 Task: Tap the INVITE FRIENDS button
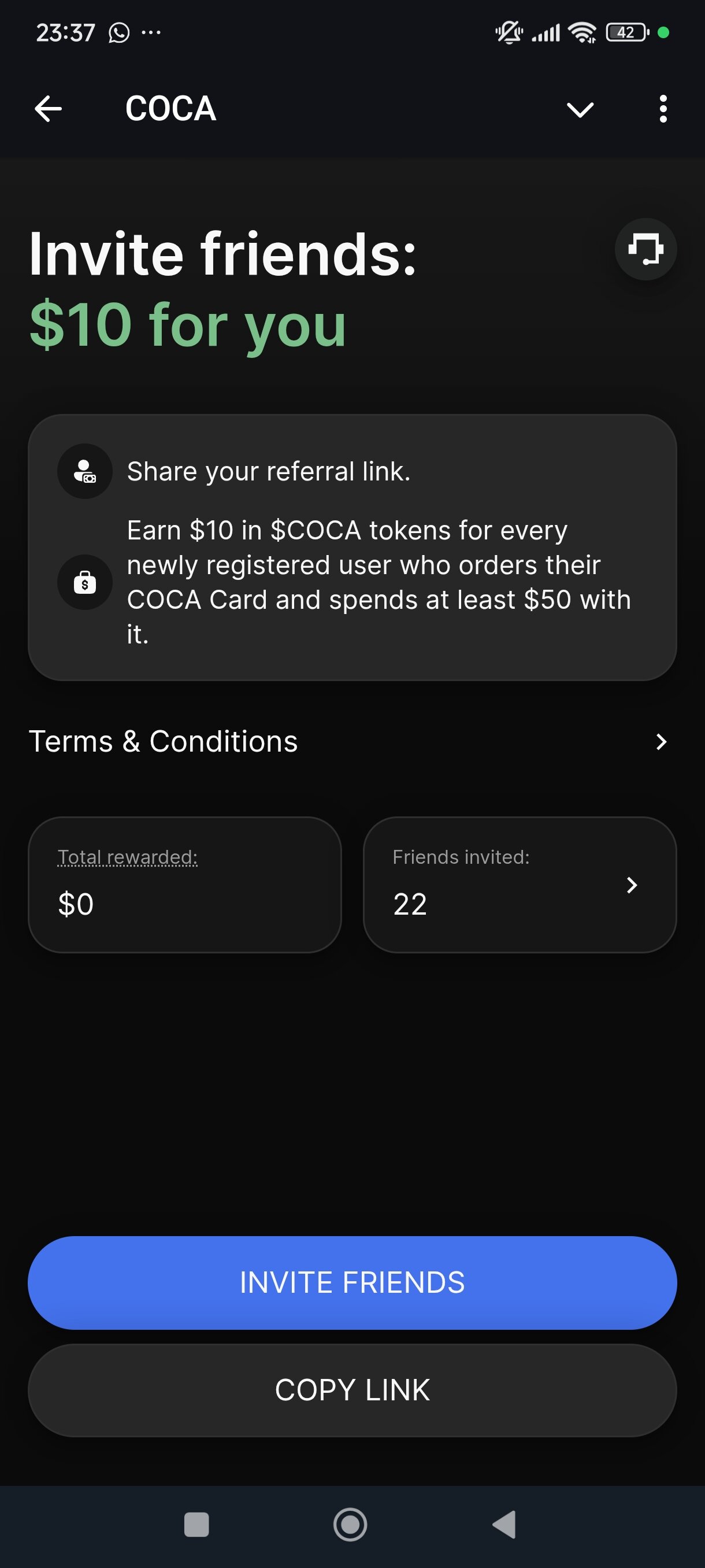coord(352,1282)
